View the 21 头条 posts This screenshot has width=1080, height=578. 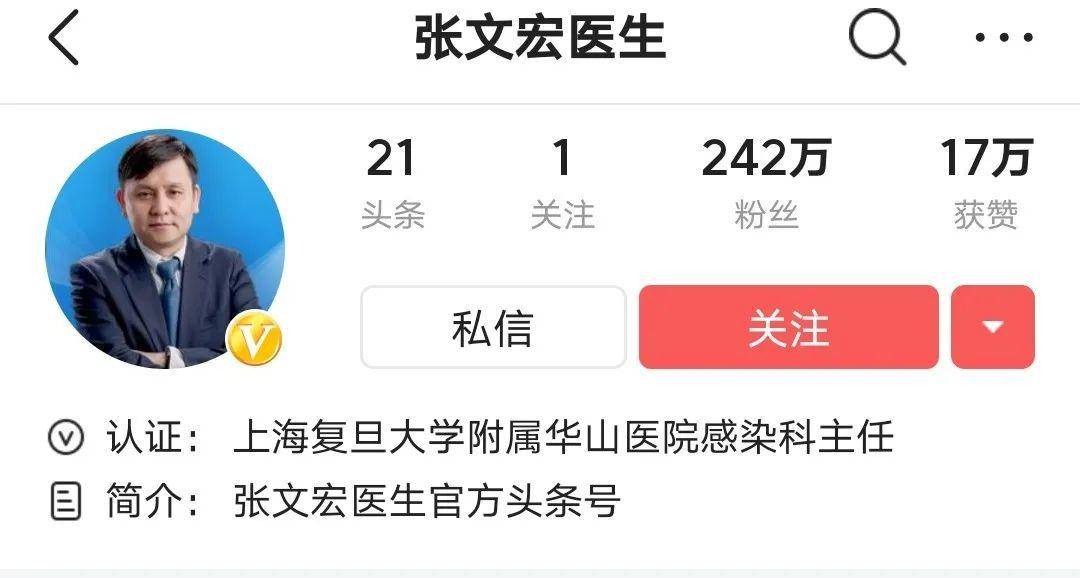pyautogui.click(x=392, y=183)
